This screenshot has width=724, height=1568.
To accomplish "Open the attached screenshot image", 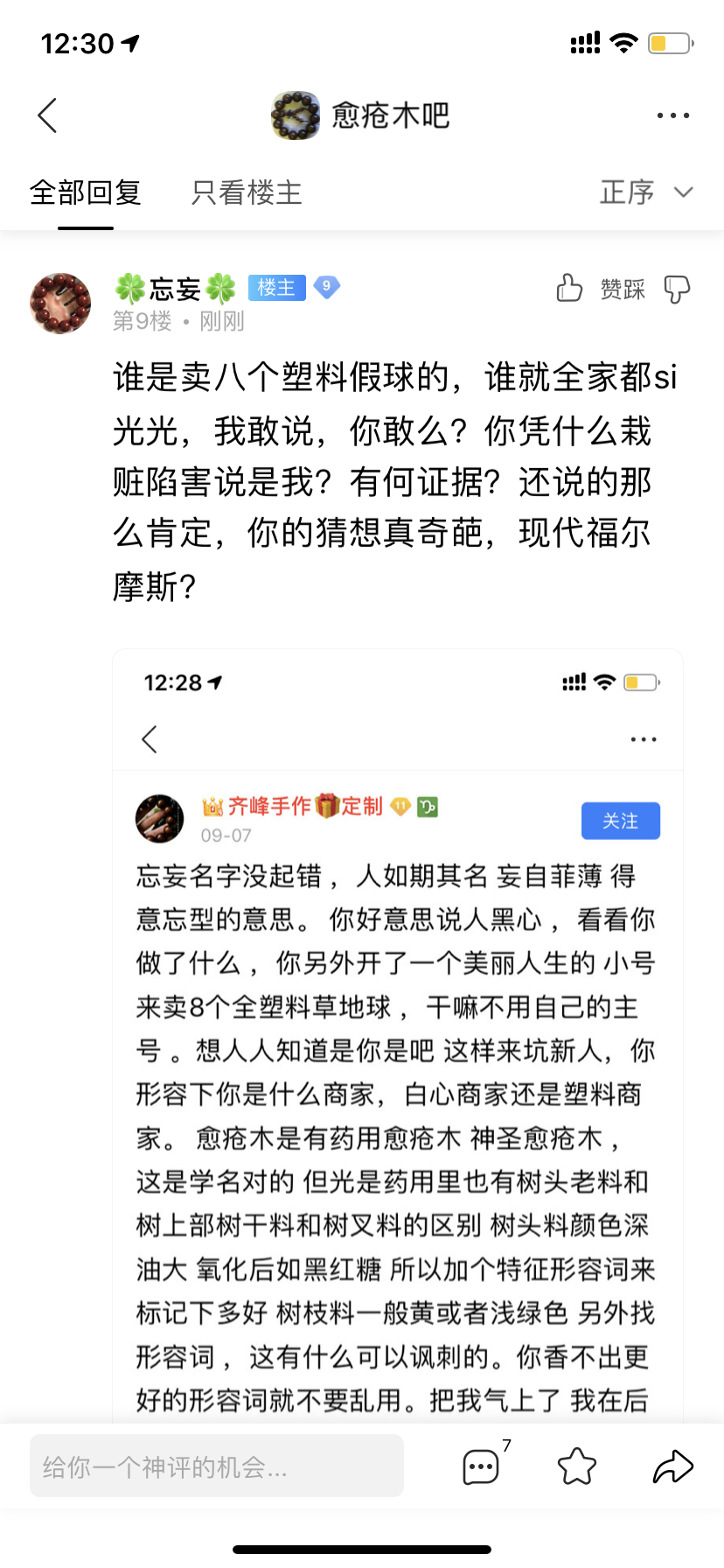I will pyautogui.click(x=398, y=1036).
